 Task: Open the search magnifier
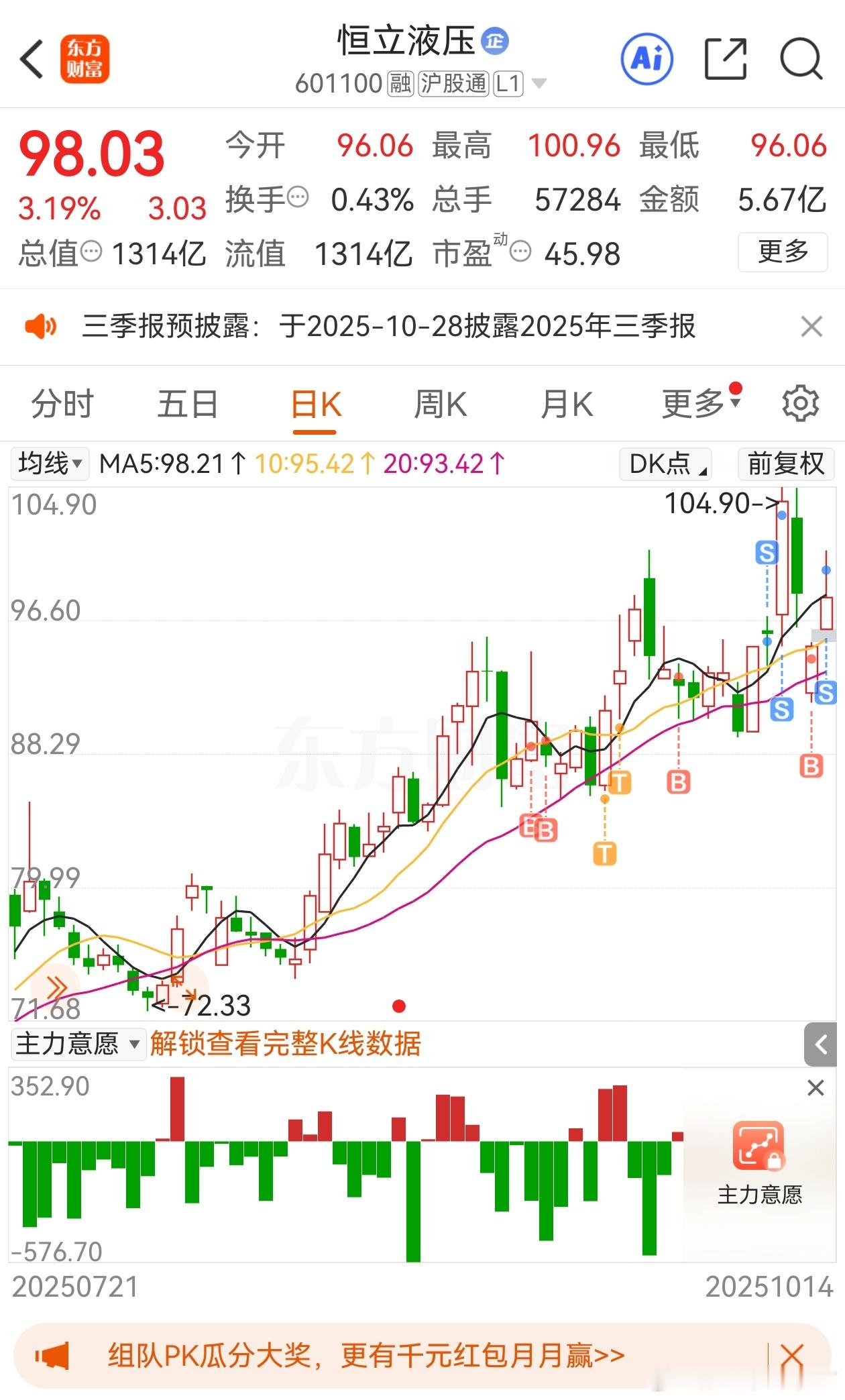[801, 59]
